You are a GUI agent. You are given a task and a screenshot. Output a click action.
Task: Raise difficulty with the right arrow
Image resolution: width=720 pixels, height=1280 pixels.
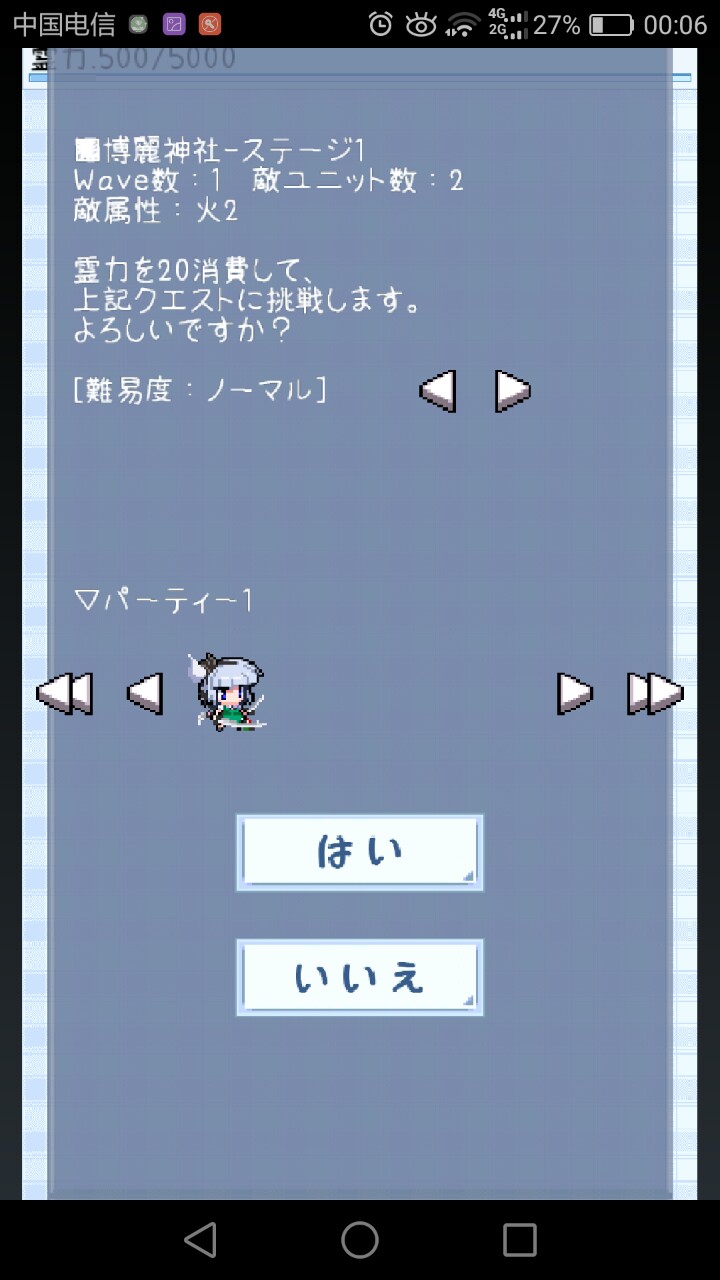(x=512, y=391)
